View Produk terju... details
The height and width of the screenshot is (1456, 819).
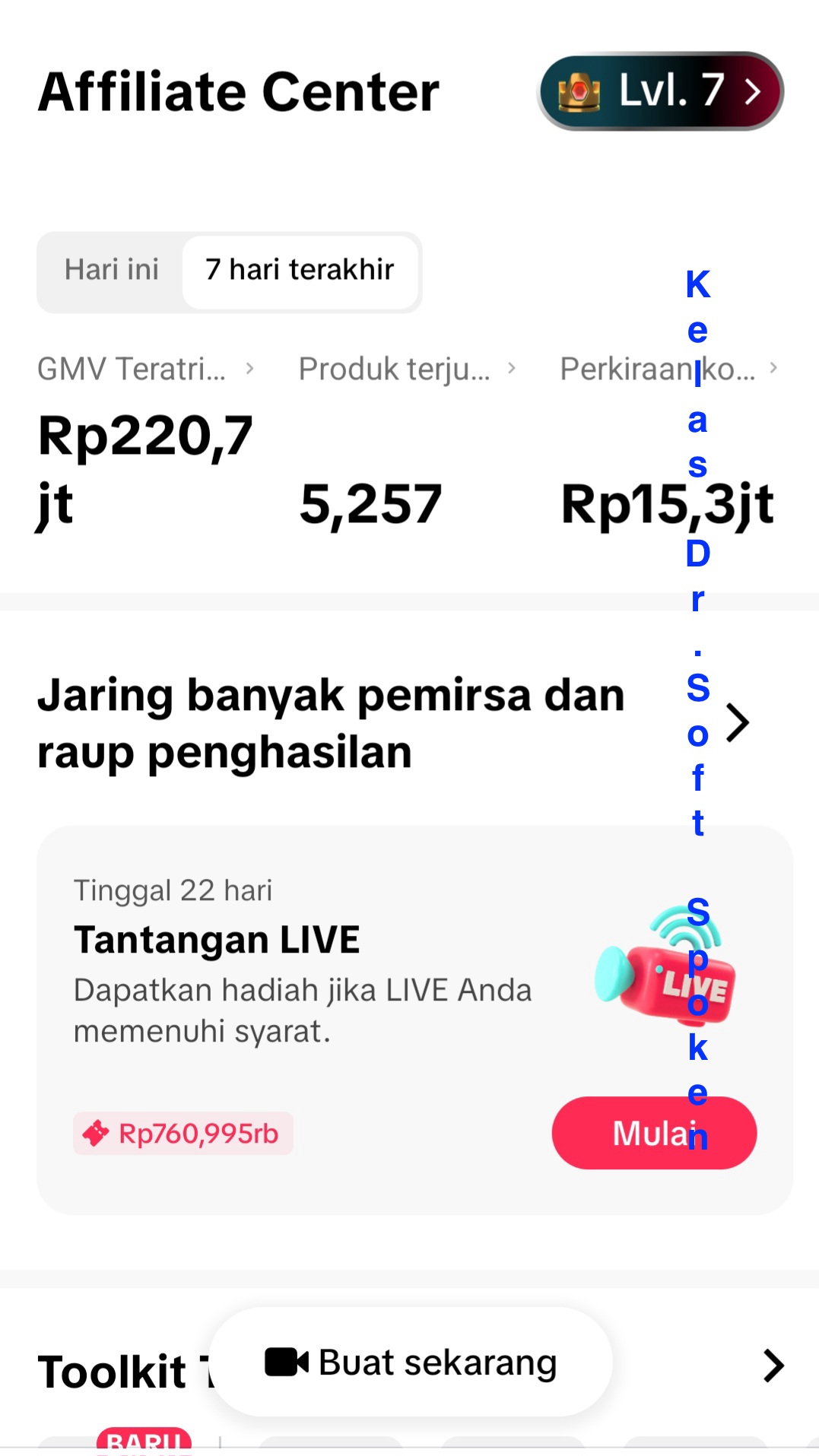[407, 370]
